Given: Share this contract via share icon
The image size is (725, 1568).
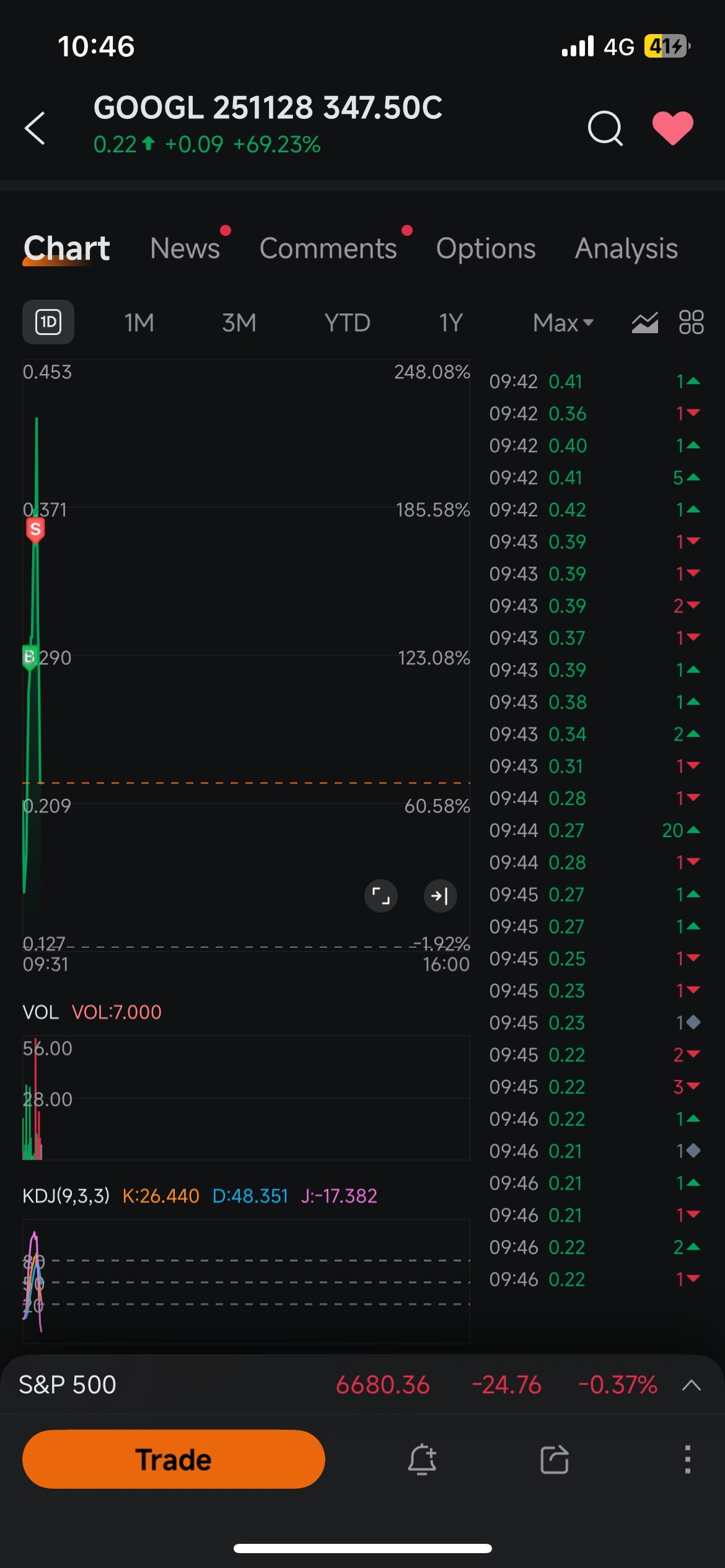Looking at the screenshot, I should coord(555,1460).
